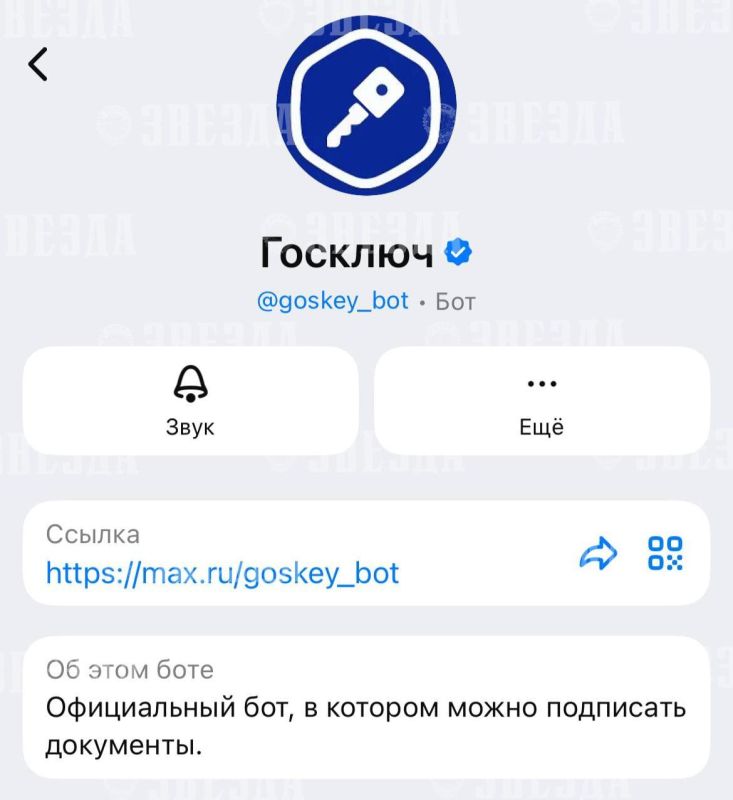733x800 pixels.
Task: Go back using the top-left arrow
Action: tap(38, 64)
